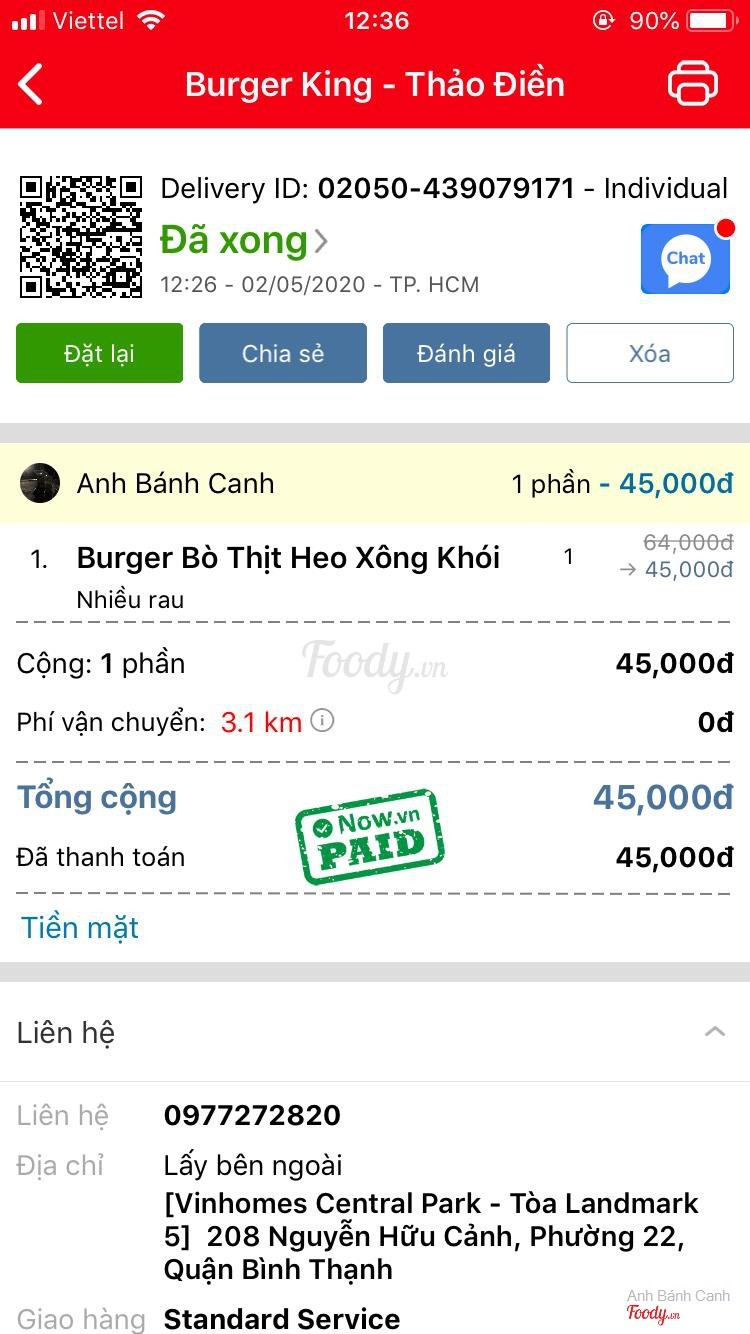Collapse the Liên hệ section
This screenshot has height=1334, width=750.
coord(714,1032)
